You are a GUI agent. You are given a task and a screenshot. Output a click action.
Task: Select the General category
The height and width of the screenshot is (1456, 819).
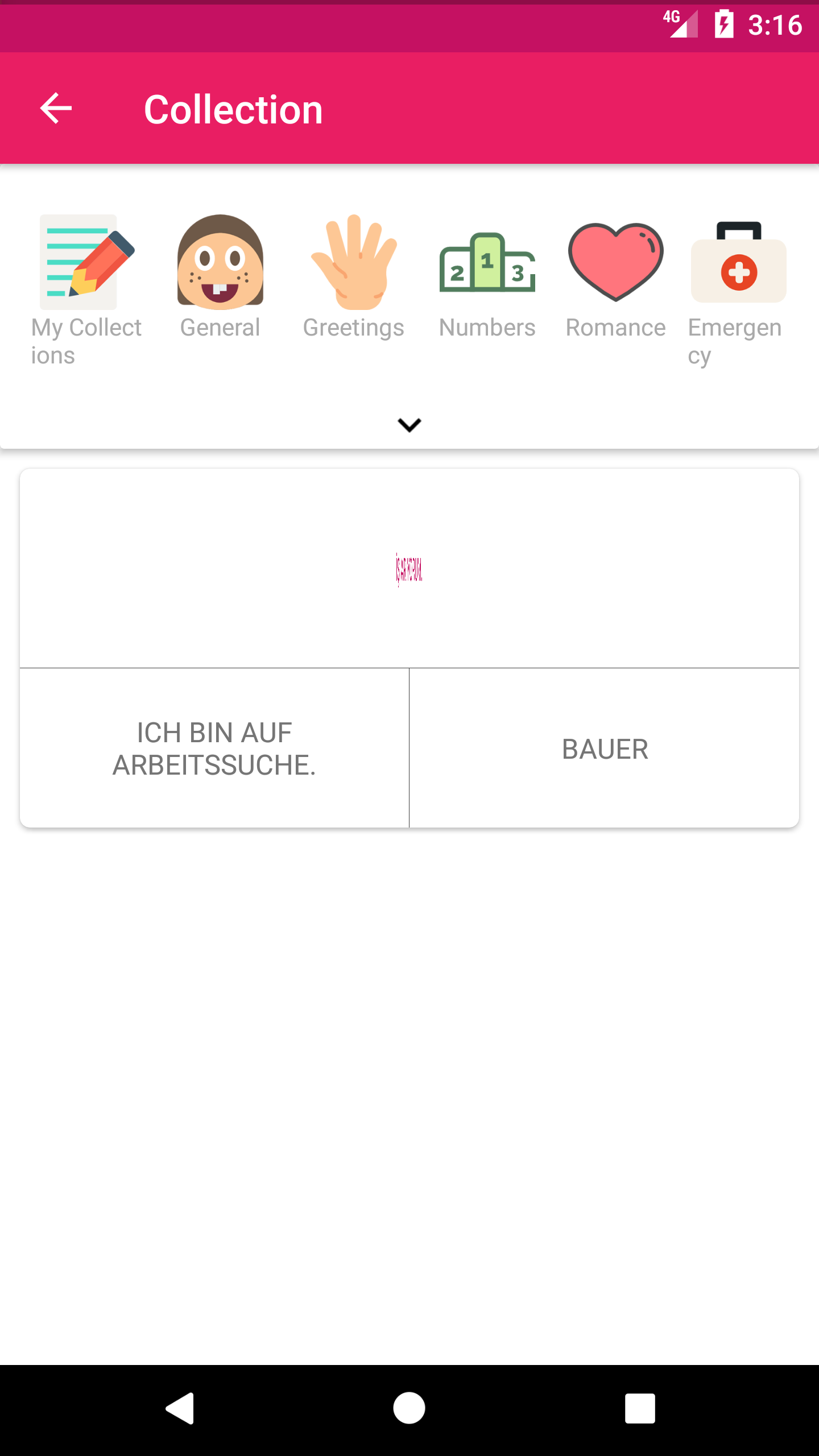pyautogui.click(x=220, y=279)
